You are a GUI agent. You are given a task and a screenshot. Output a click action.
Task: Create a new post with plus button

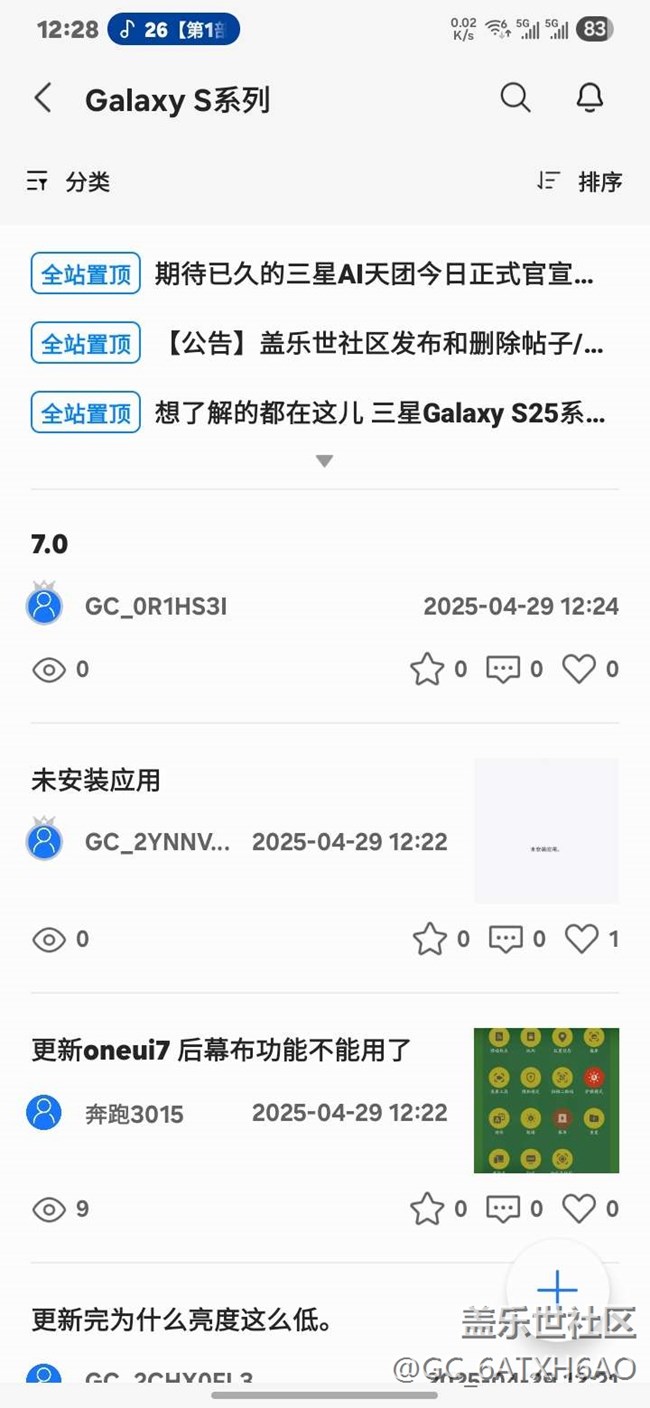click(x=557, y=1288)
